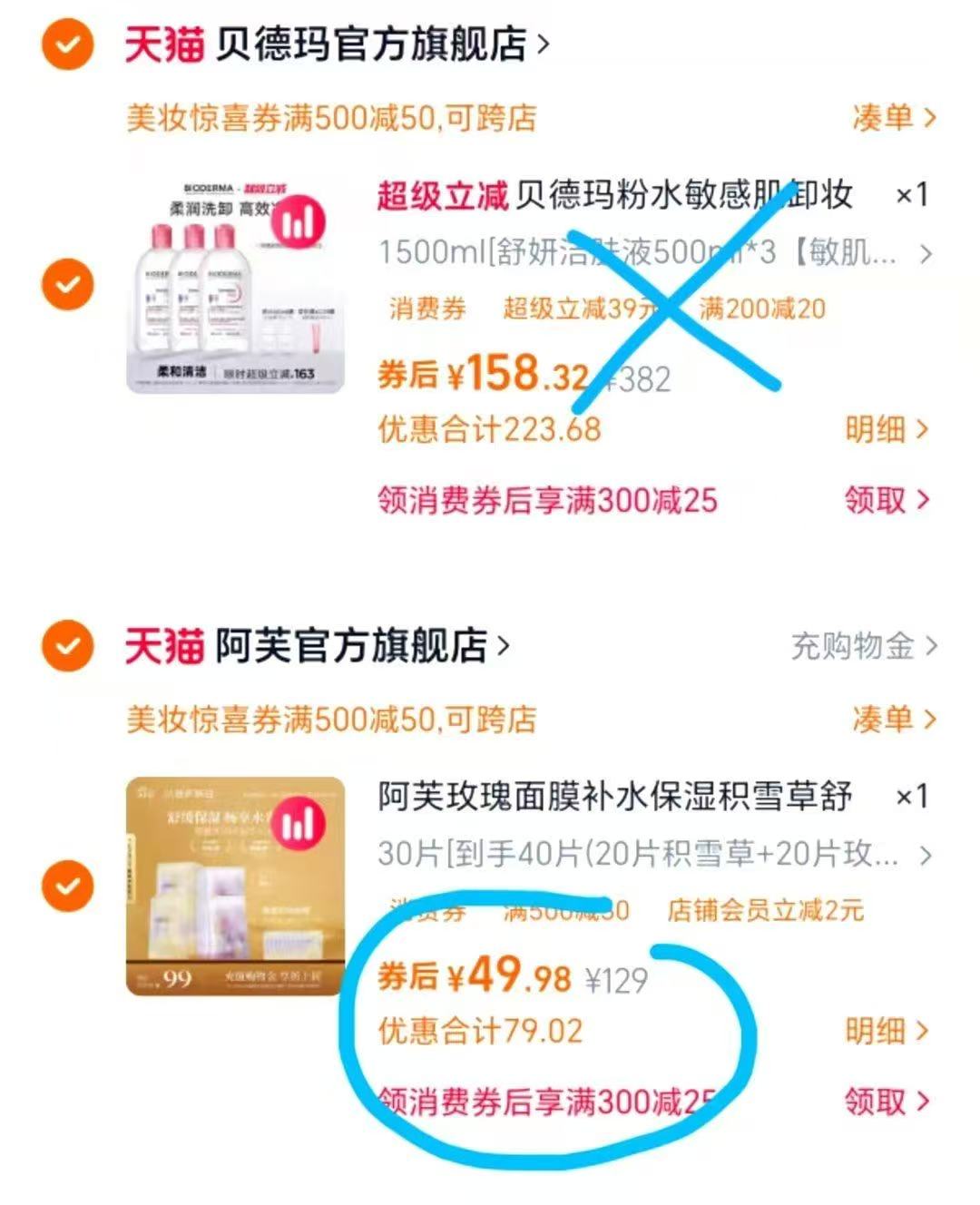The width and height of the screenshot is (980, 1205).
Task: Click the 消费券 coupon tag under Bioderma item
Action: point(424,309)
